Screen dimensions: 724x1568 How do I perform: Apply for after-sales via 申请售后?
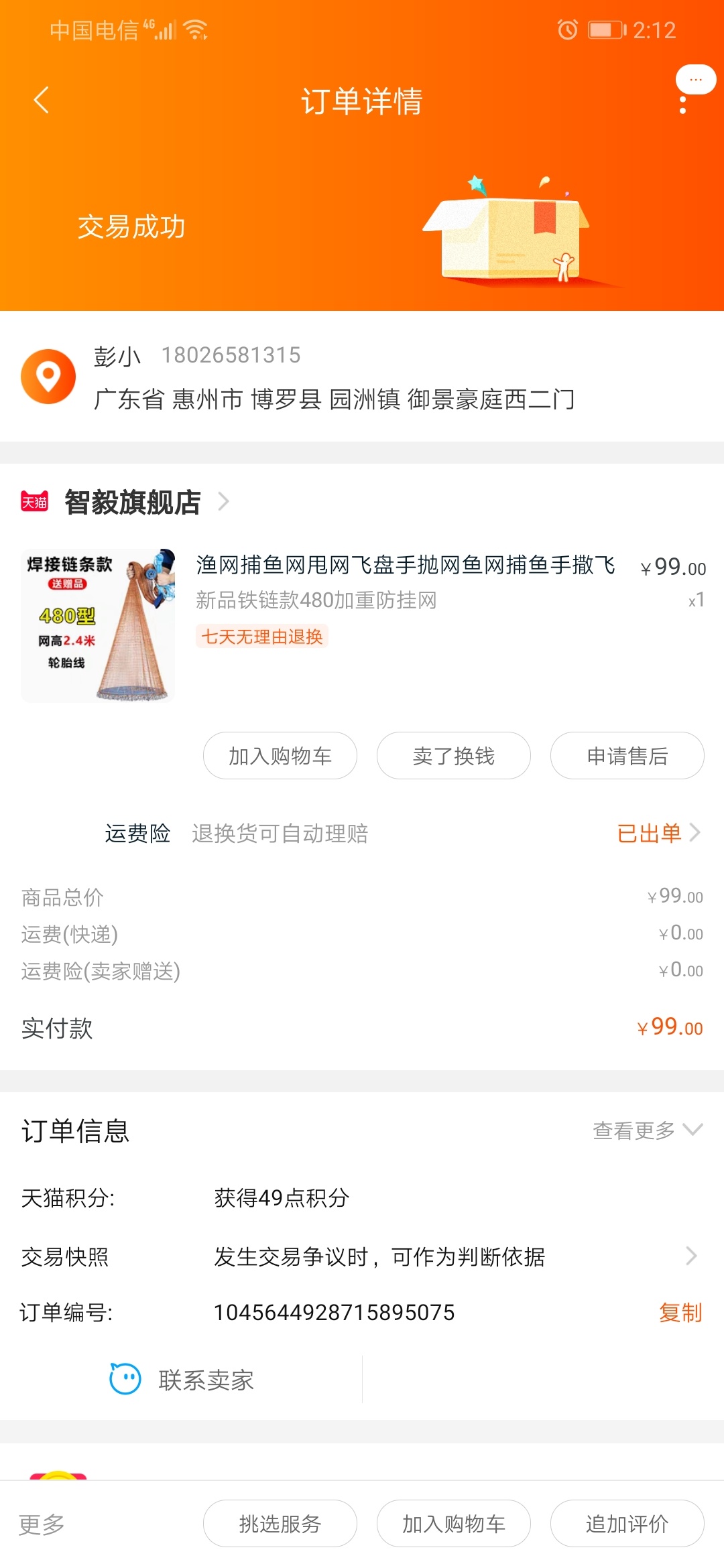(x=627, y=756)
